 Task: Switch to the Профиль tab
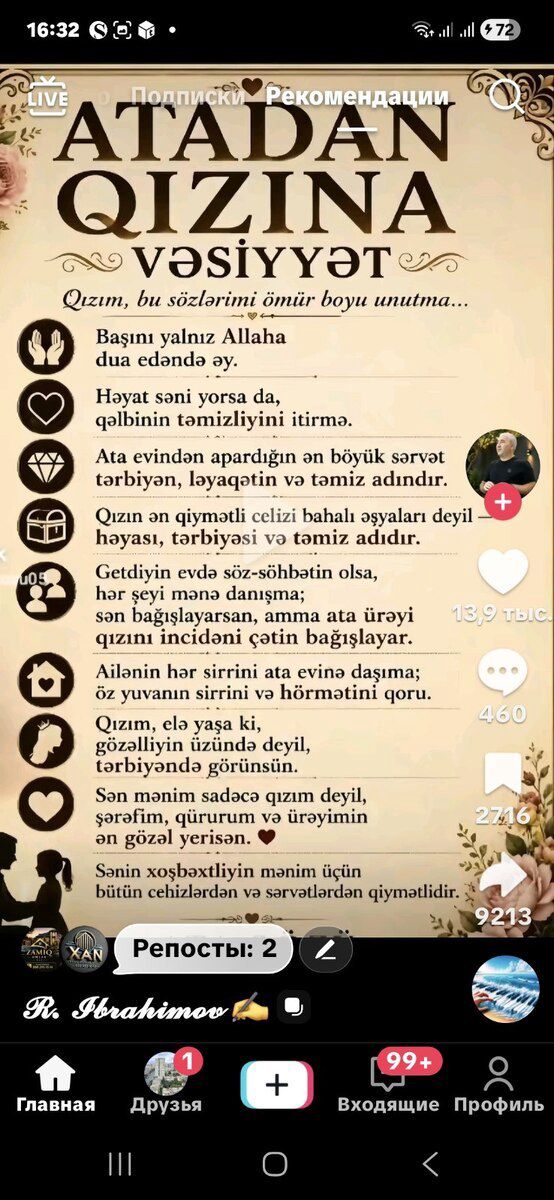pyautogui.click(x=498, y=1085)
